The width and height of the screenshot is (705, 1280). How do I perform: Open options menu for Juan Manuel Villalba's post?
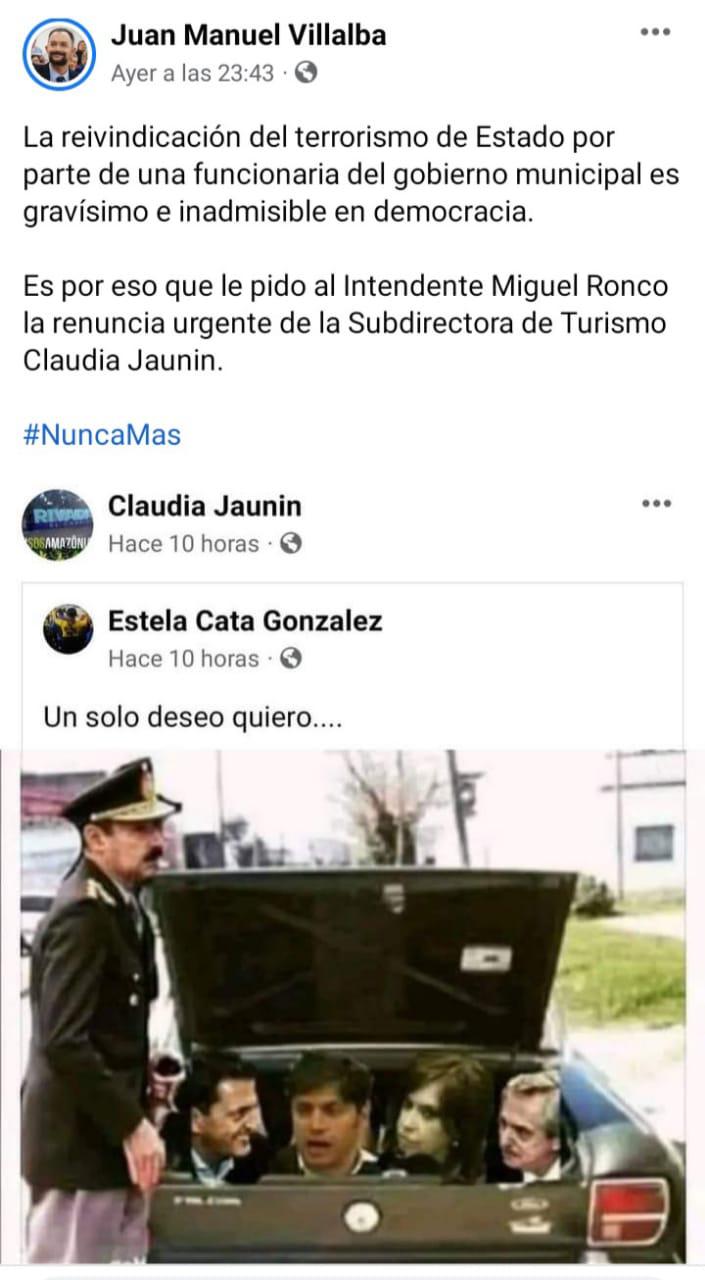[655, 32]
